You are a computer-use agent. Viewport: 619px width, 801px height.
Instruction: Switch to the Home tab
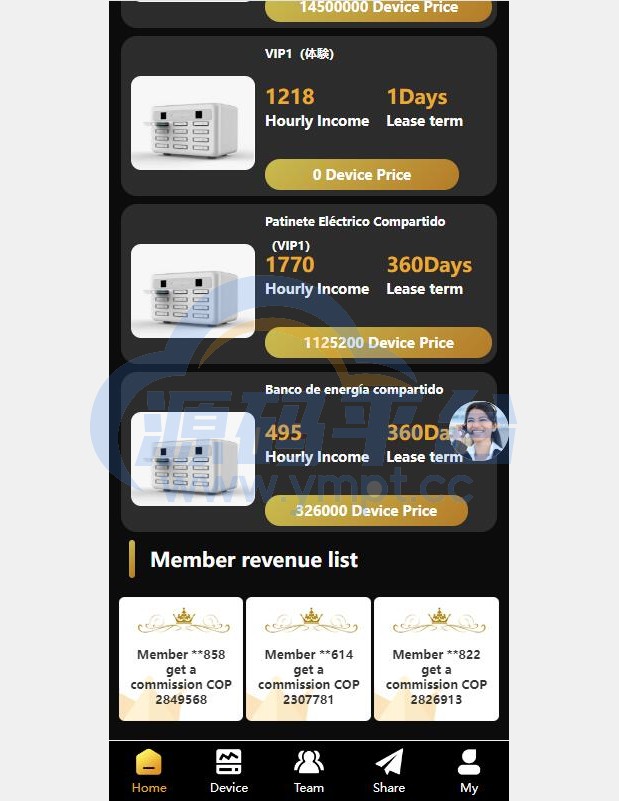tap(149, 771)
